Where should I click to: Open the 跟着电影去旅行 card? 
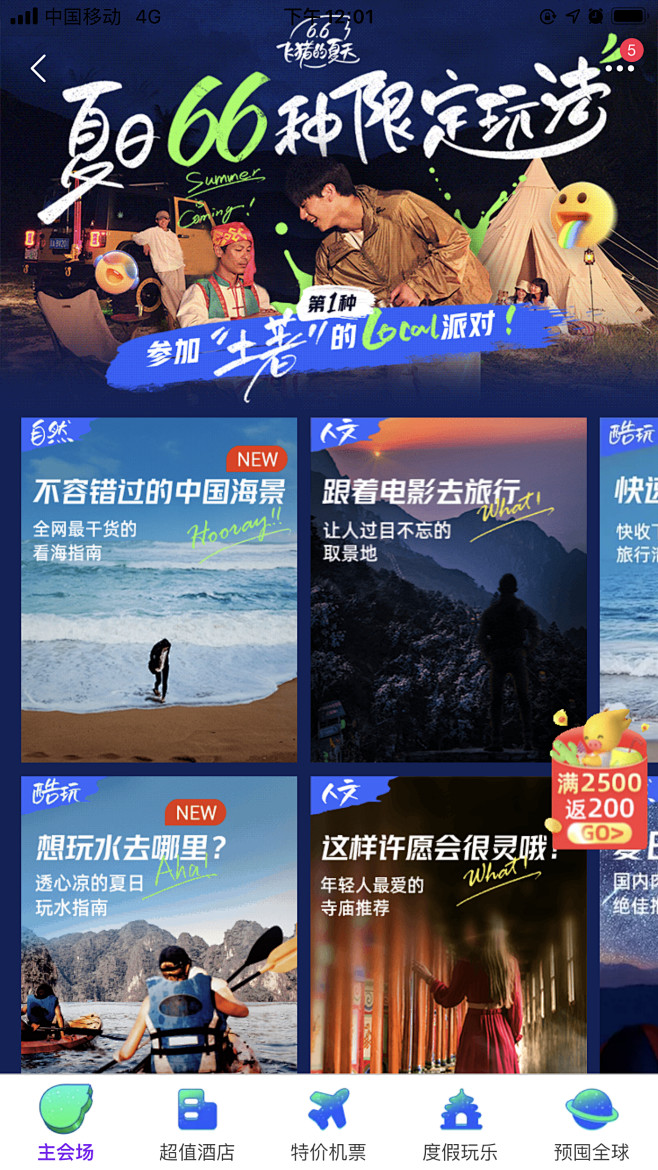pyautogui.click(x=448, y=589)
